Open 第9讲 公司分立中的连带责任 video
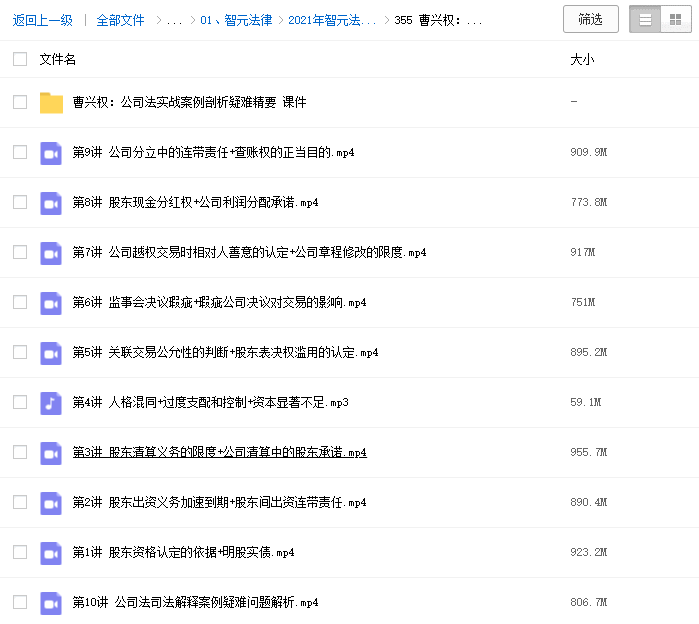699x624 pixels. point(213,152)
